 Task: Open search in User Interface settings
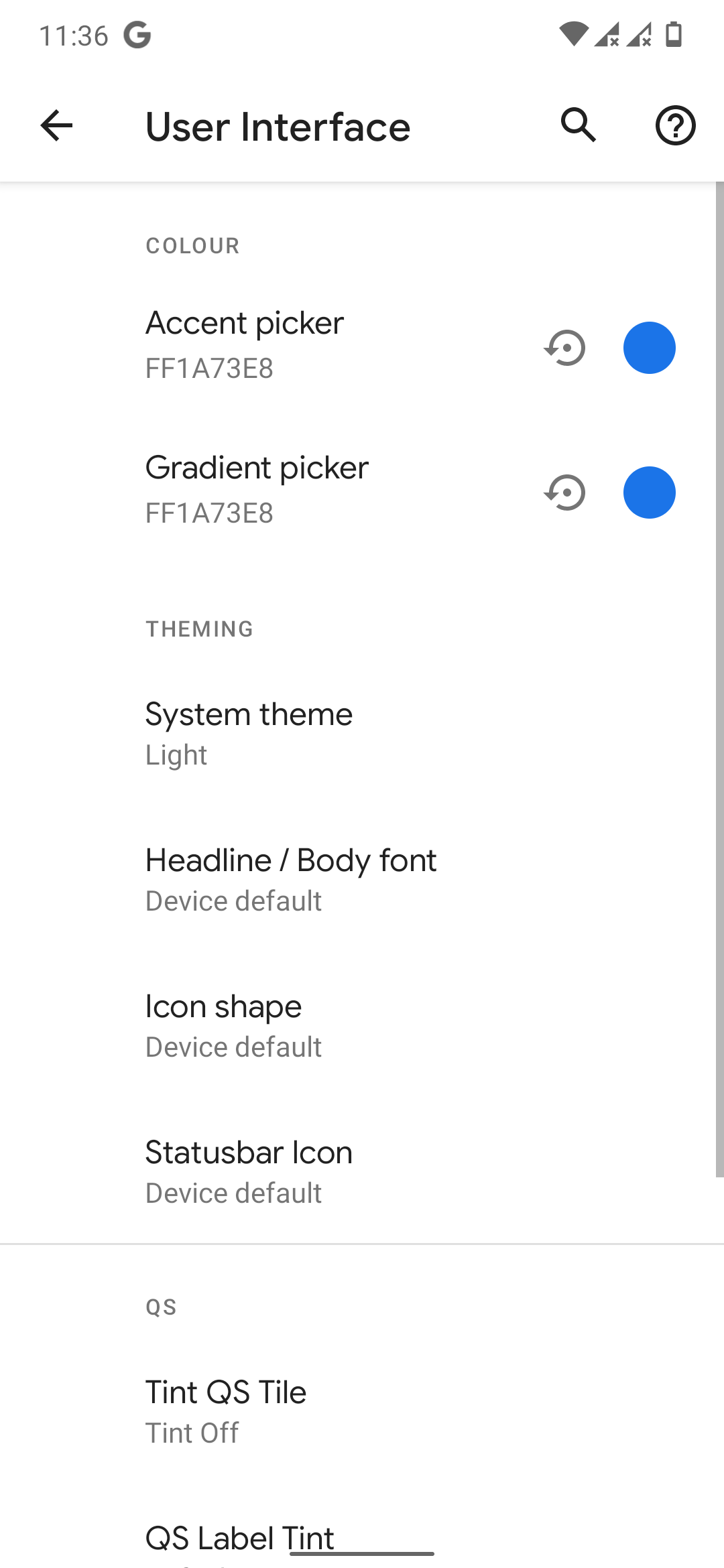point(579,125)
